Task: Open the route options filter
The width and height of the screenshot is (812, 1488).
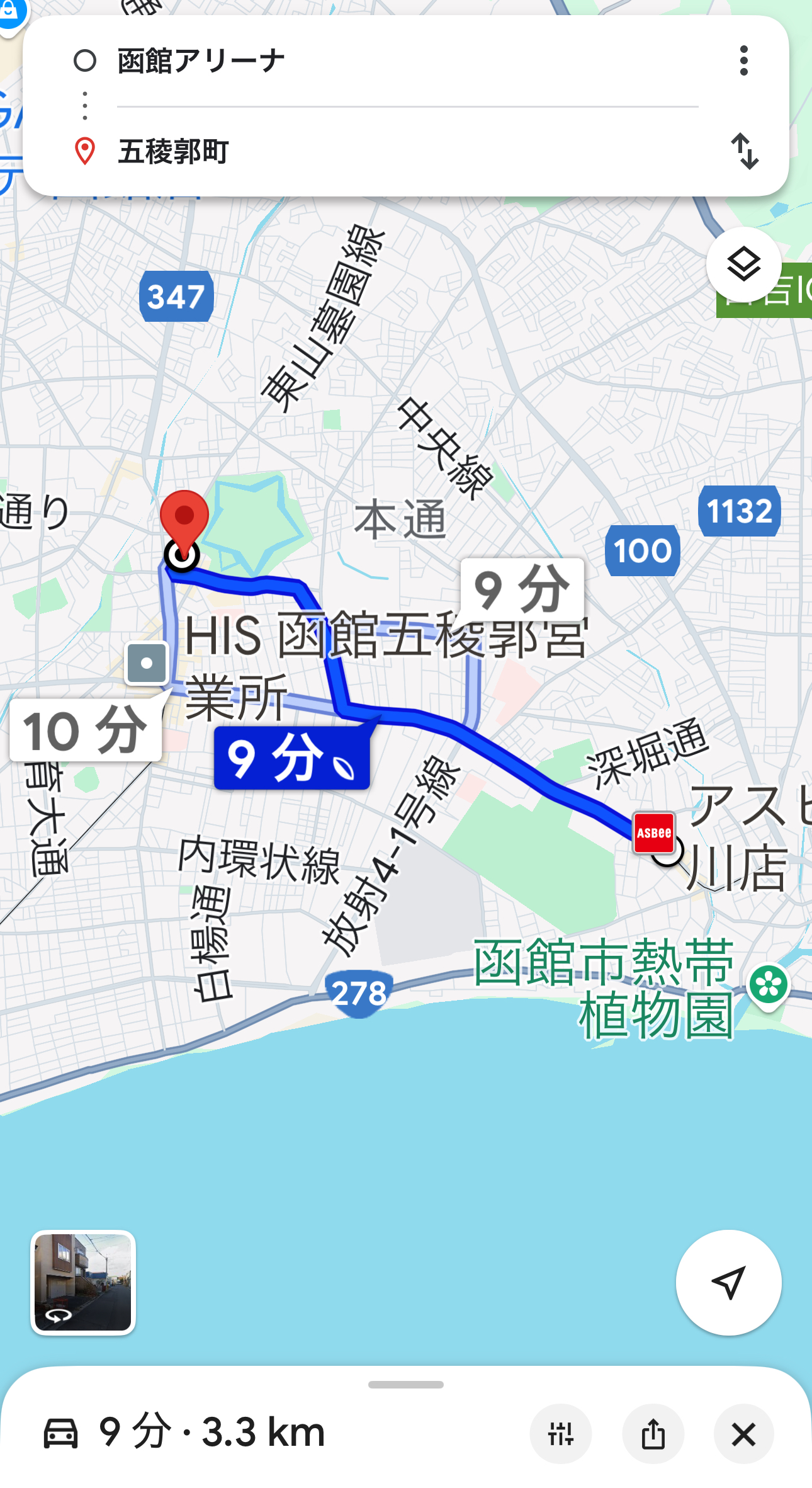Action: point(560,1434)
